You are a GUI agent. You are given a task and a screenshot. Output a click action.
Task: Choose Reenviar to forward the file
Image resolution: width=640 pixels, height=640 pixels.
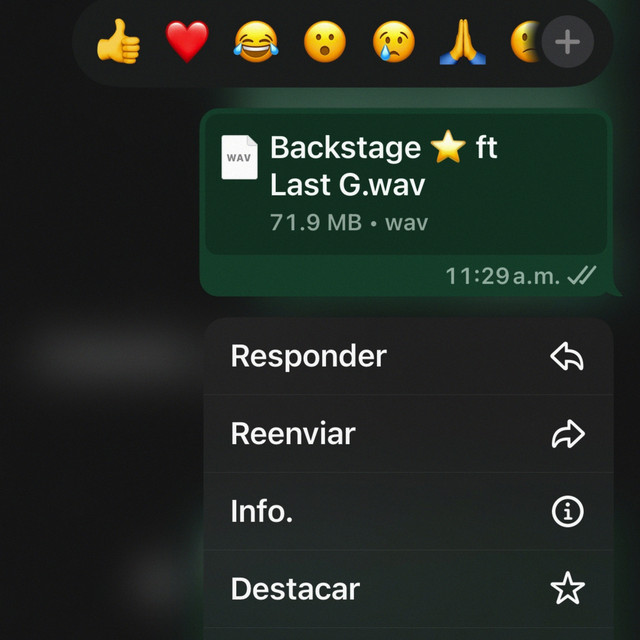(408, 434)
